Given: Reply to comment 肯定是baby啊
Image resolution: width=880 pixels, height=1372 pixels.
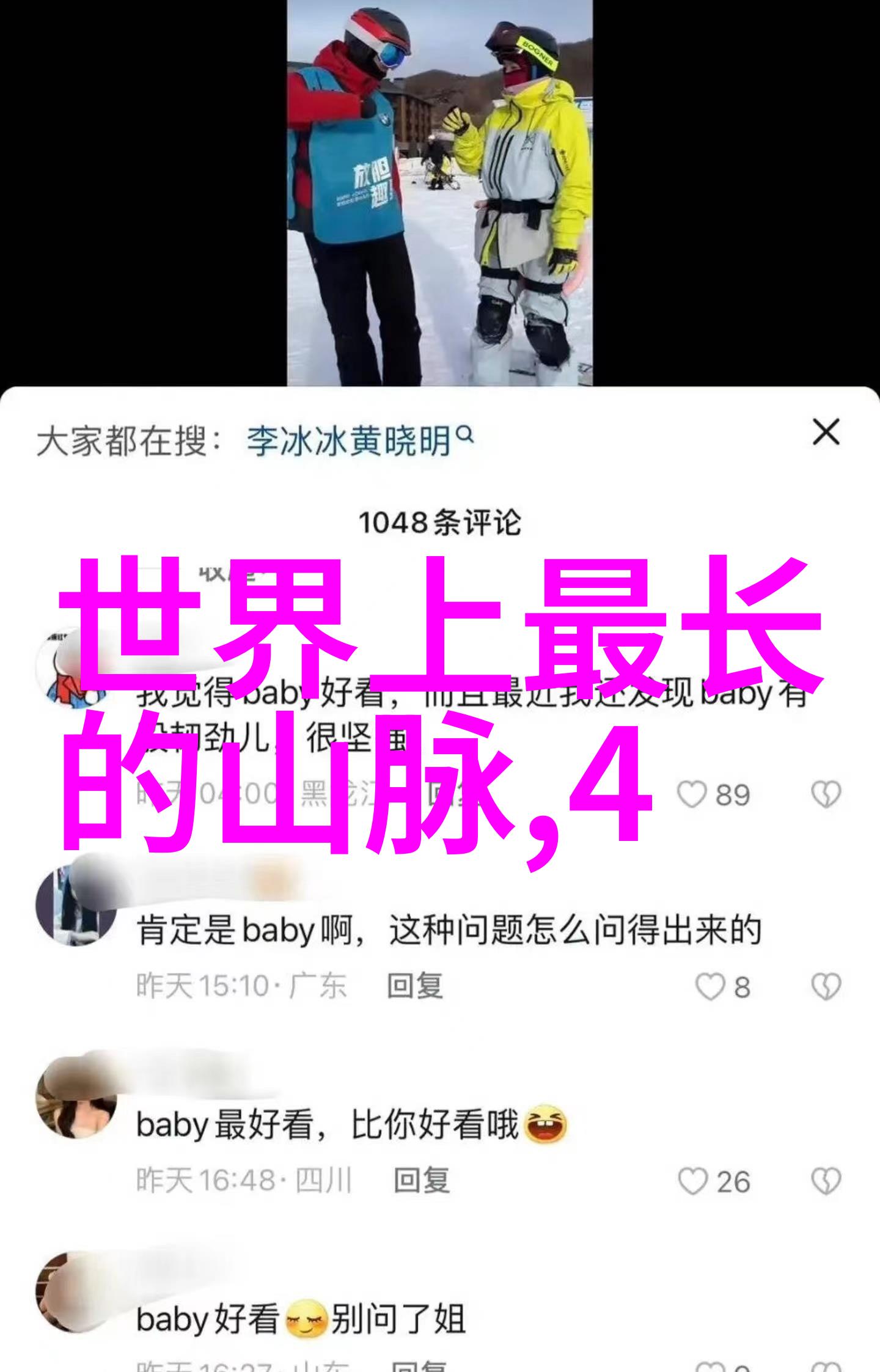Looking at the screenshot, I should [414, 986].
